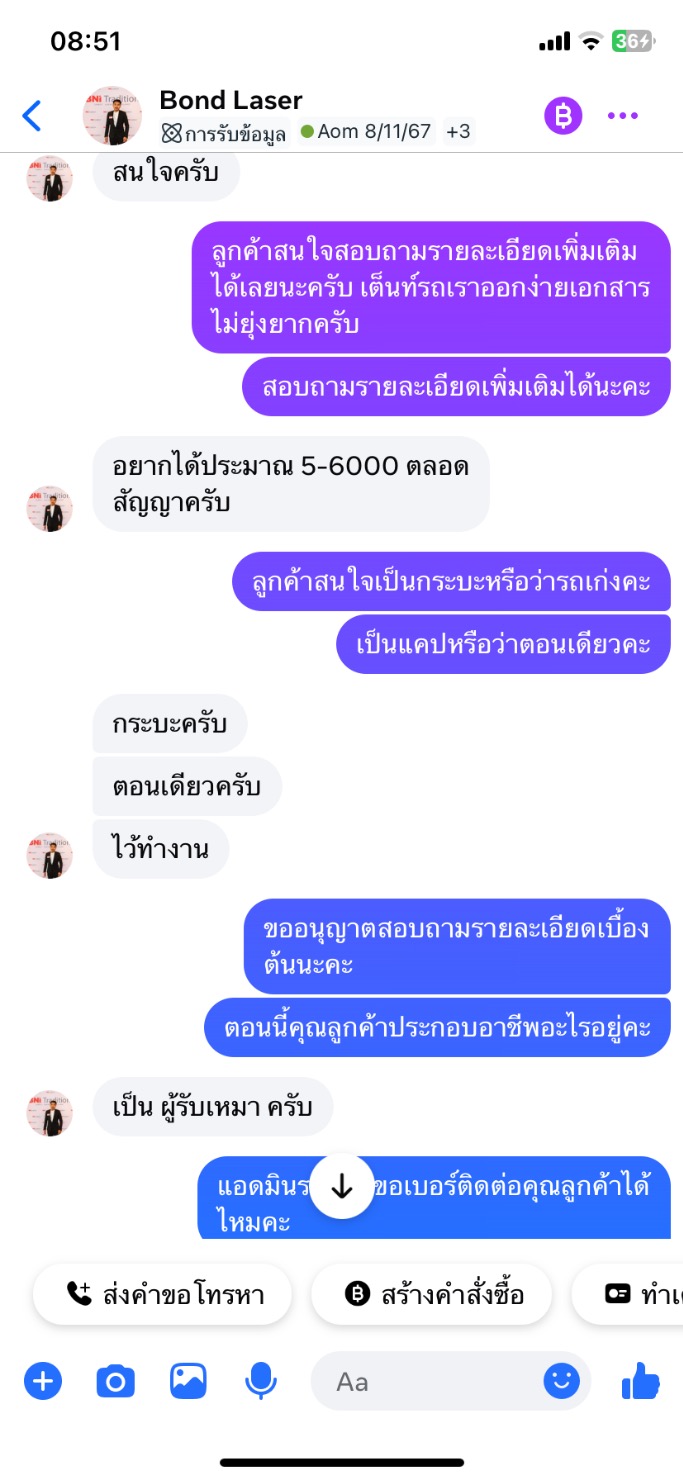Go back to the chat list
Screen dimensions: 683x1480
click(32, 116)
